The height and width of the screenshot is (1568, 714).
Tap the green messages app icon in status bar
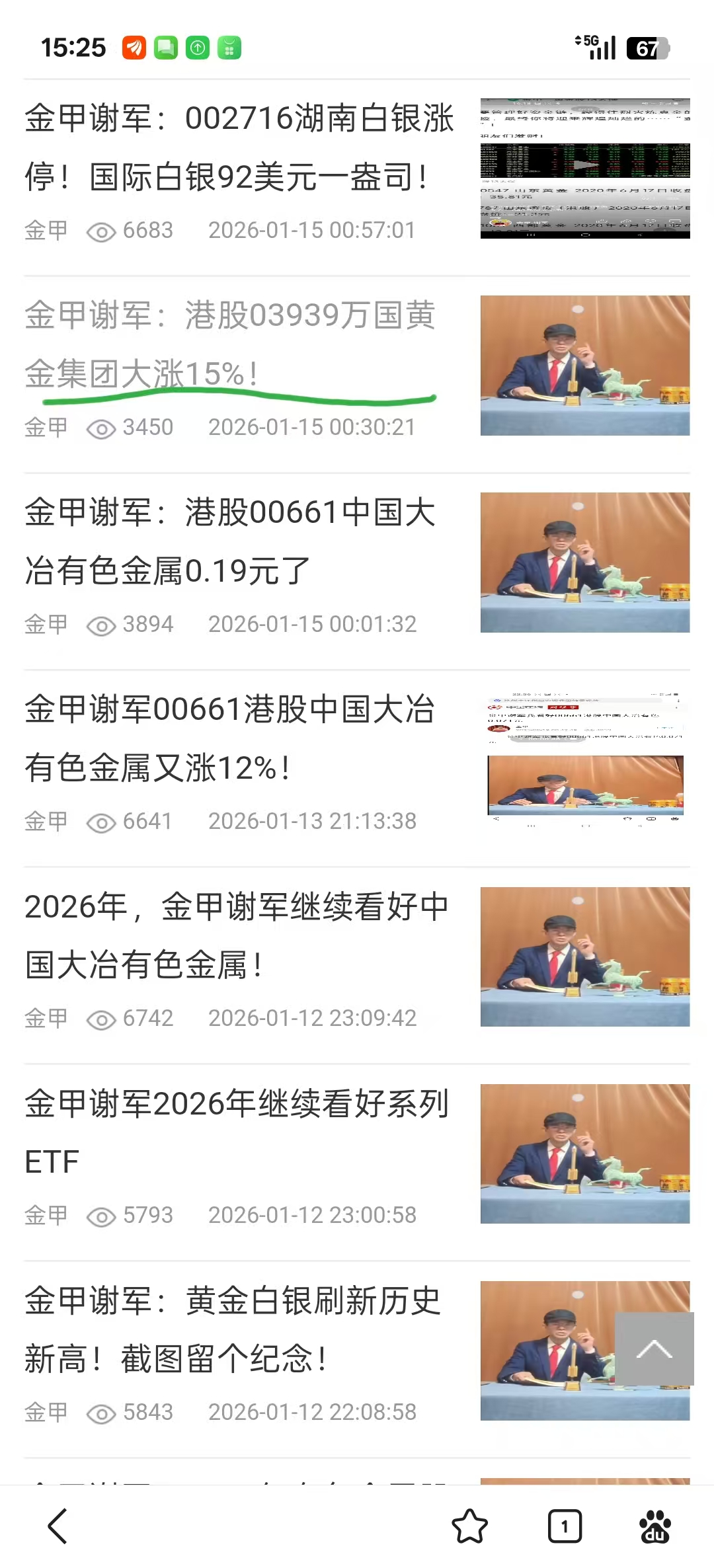click(x=165, y=48)
